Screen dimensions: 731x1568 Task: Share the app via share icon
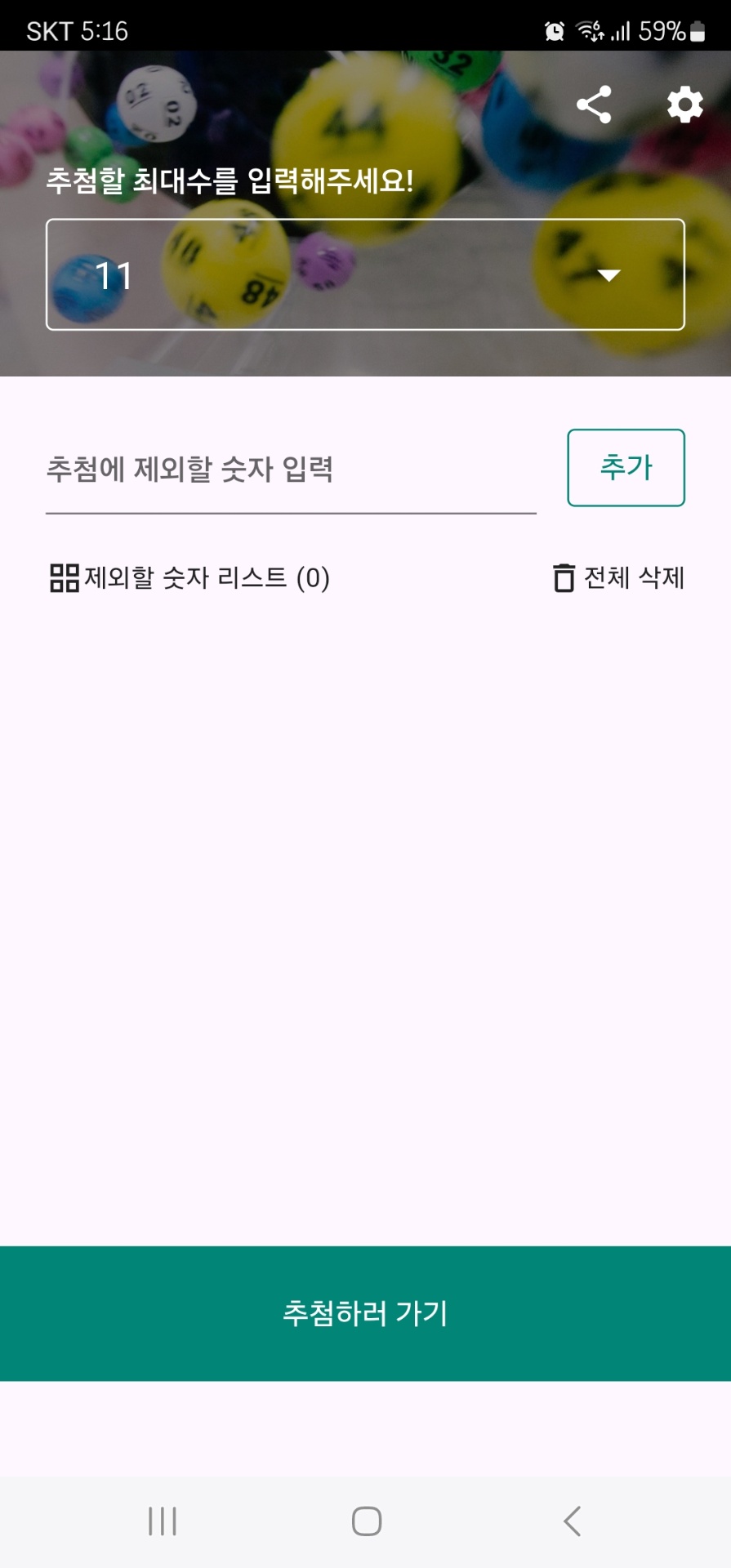pos(594,105)
